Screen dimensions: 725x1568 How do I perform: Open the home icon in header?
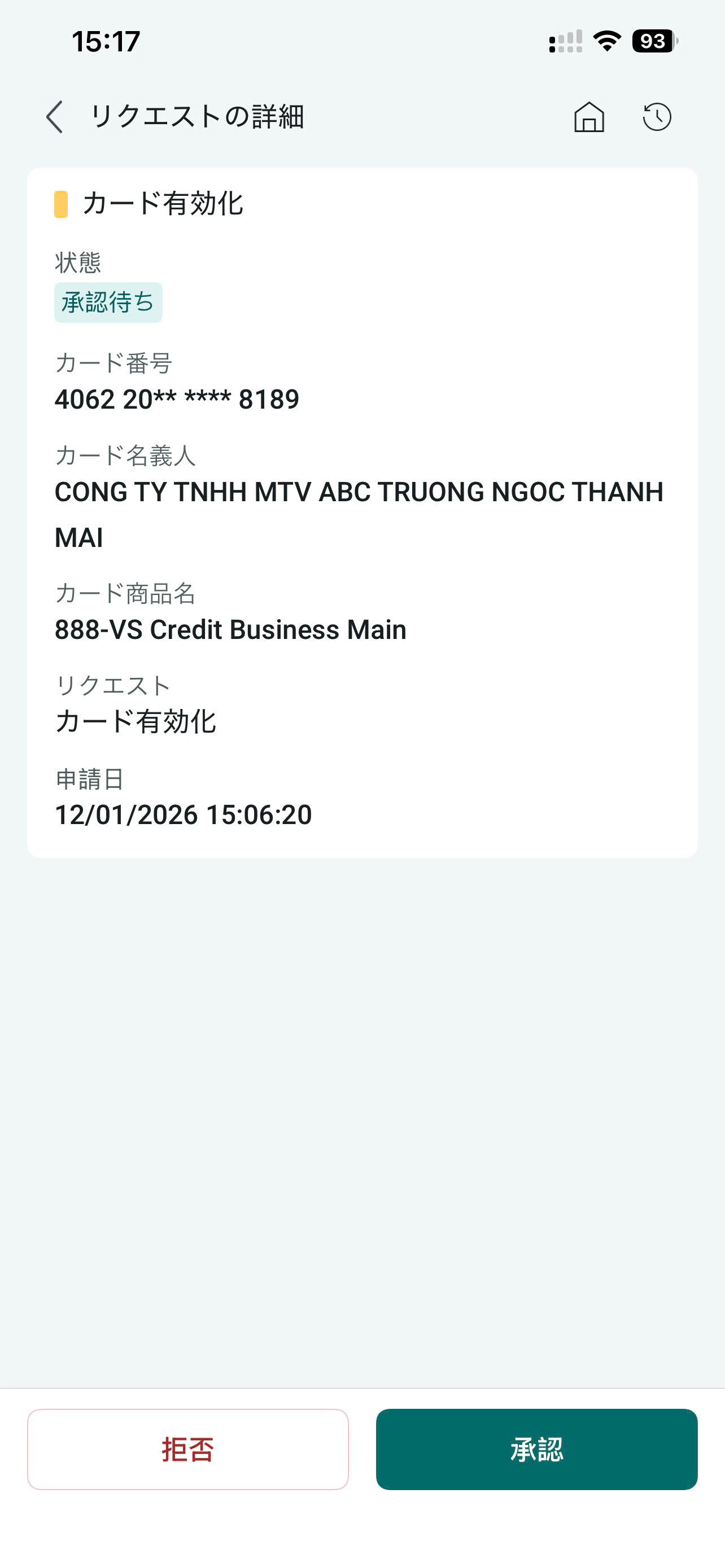pos(589,116)
